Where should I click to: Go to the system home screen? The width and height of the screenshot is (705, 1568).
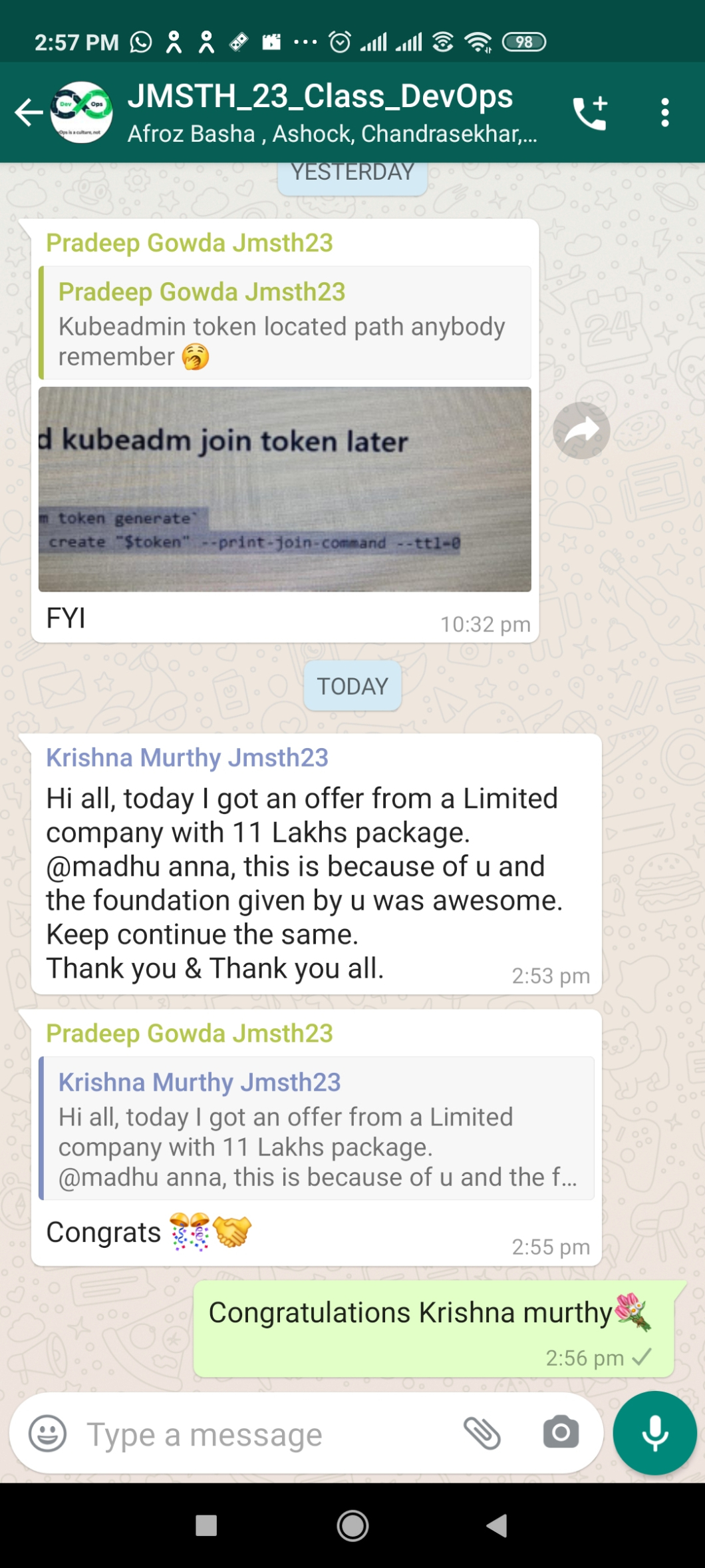(x=352, y=1525)
